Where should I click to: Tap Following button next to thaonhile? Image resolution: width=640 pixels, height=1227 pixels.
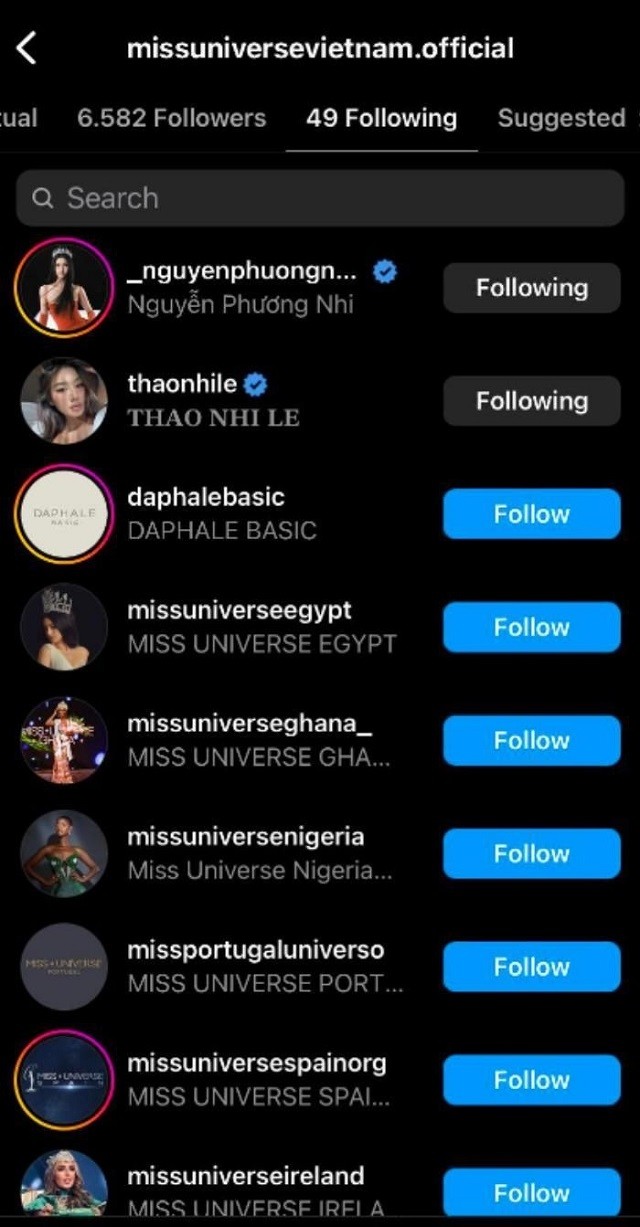(x=531, y=401)
